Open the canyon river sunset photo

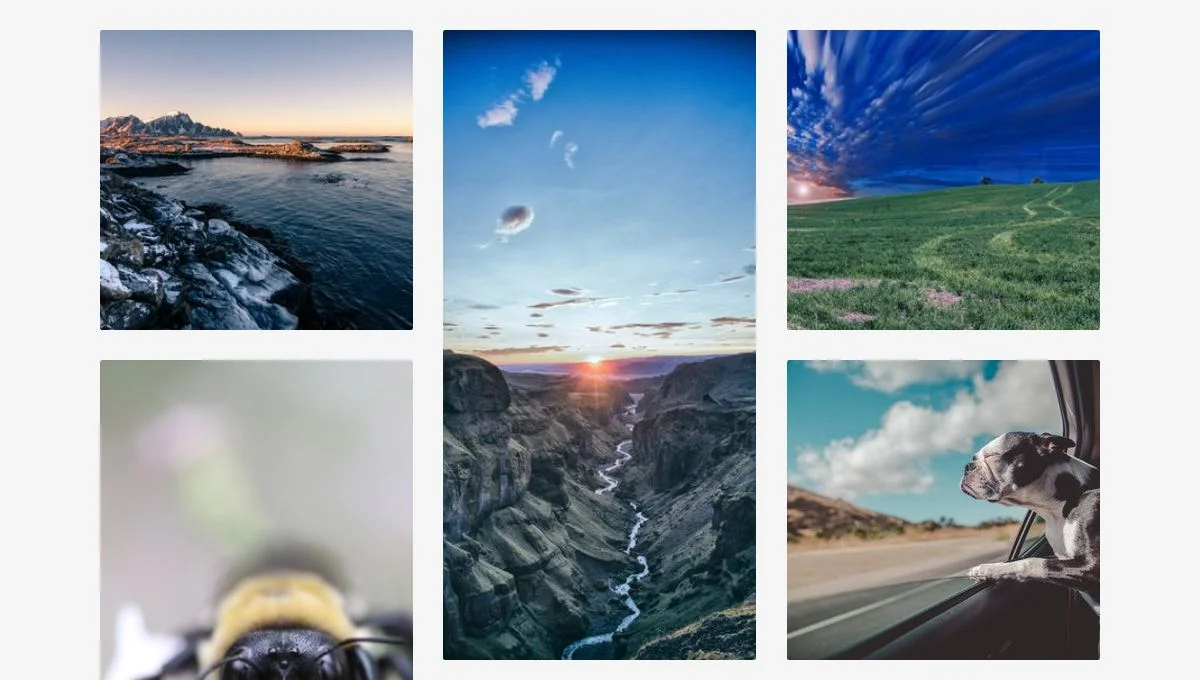click(599, 345)
